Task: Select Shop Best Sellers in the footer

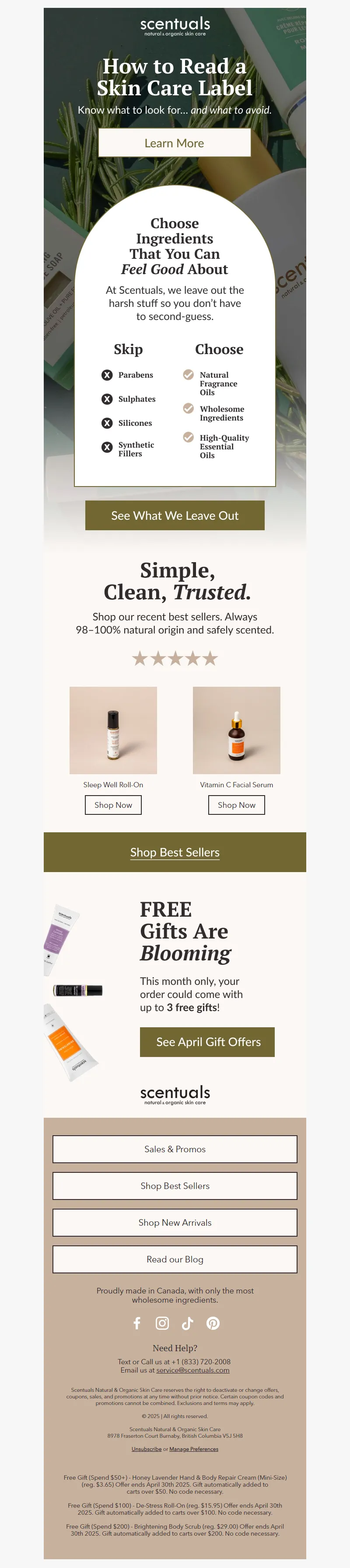Action: click(x=175, y=1186)
